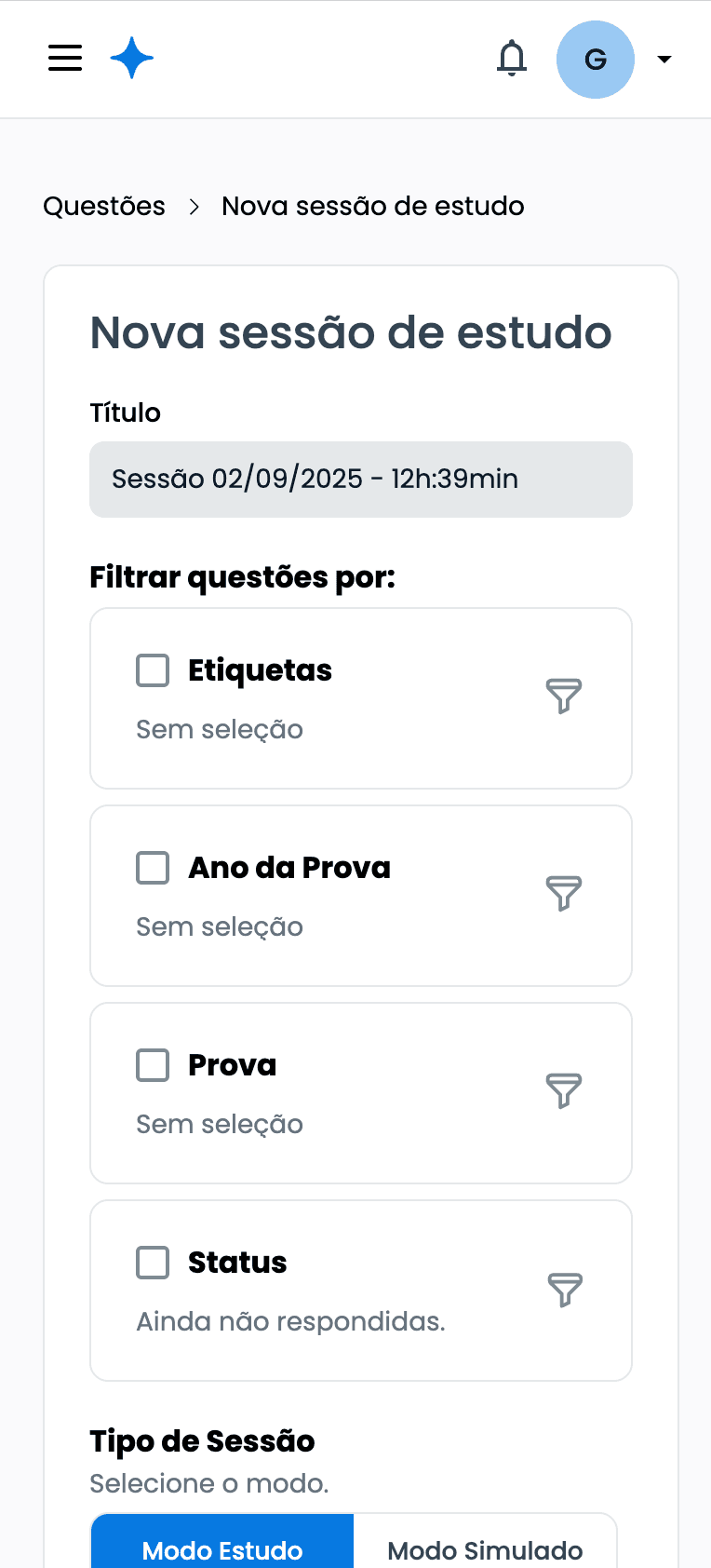The image size is (711, 1568).
Task: Open the Prova filter funnel
Action: pyautogui.click(x=564, y=1091)
